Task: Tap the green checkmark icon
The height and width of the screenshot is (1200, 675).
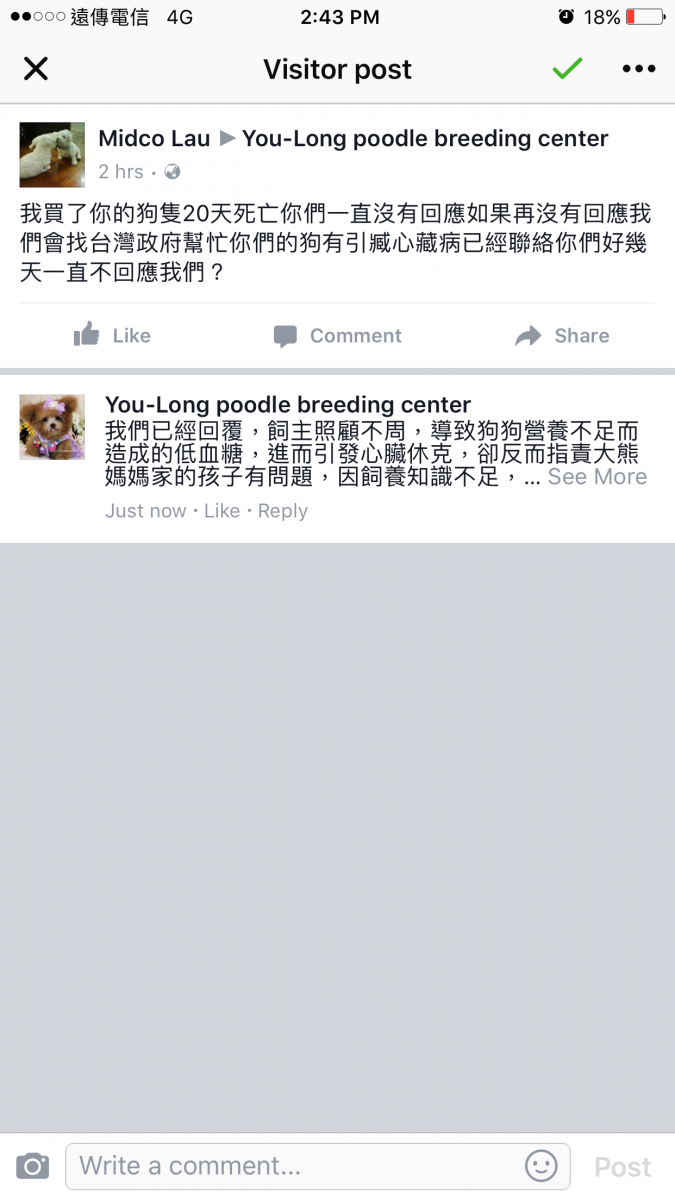Action: click(567, 68)
